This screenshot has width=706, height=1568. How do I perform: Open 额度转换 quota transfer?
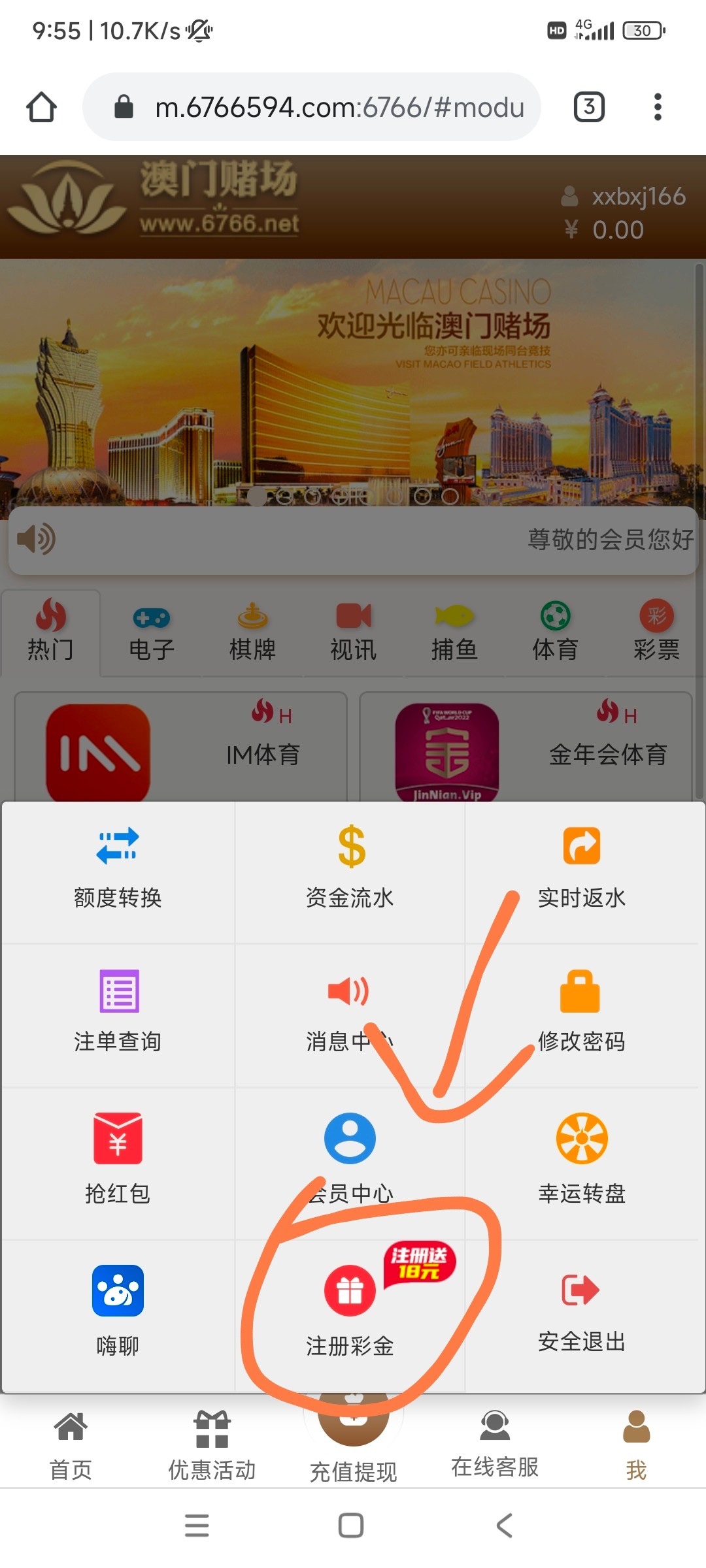(x=118, y=869)
